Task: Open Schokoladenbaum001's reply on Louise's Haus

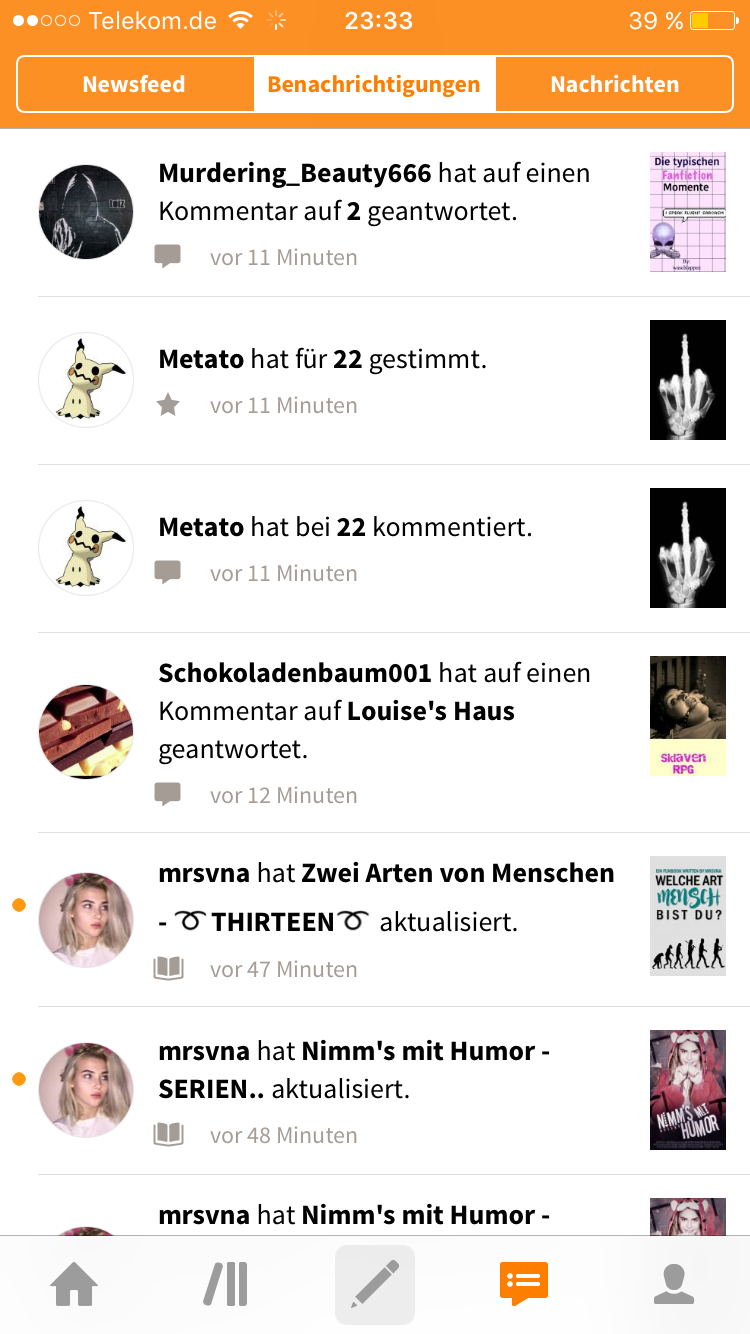Action: [x=380, y=732]
